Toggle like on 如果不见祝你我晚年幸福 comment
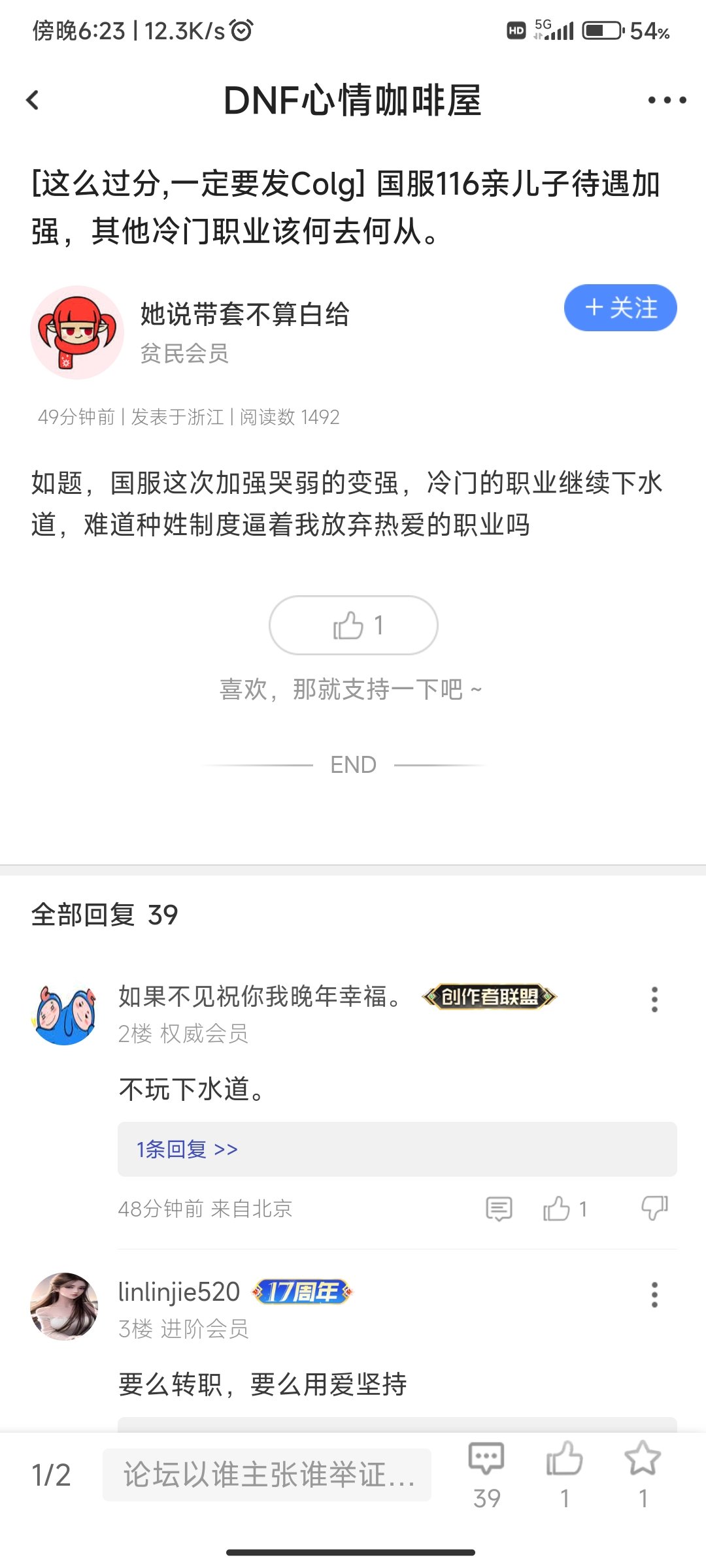The width and height of the screenshot is (706, 1568). (559, 1207)
